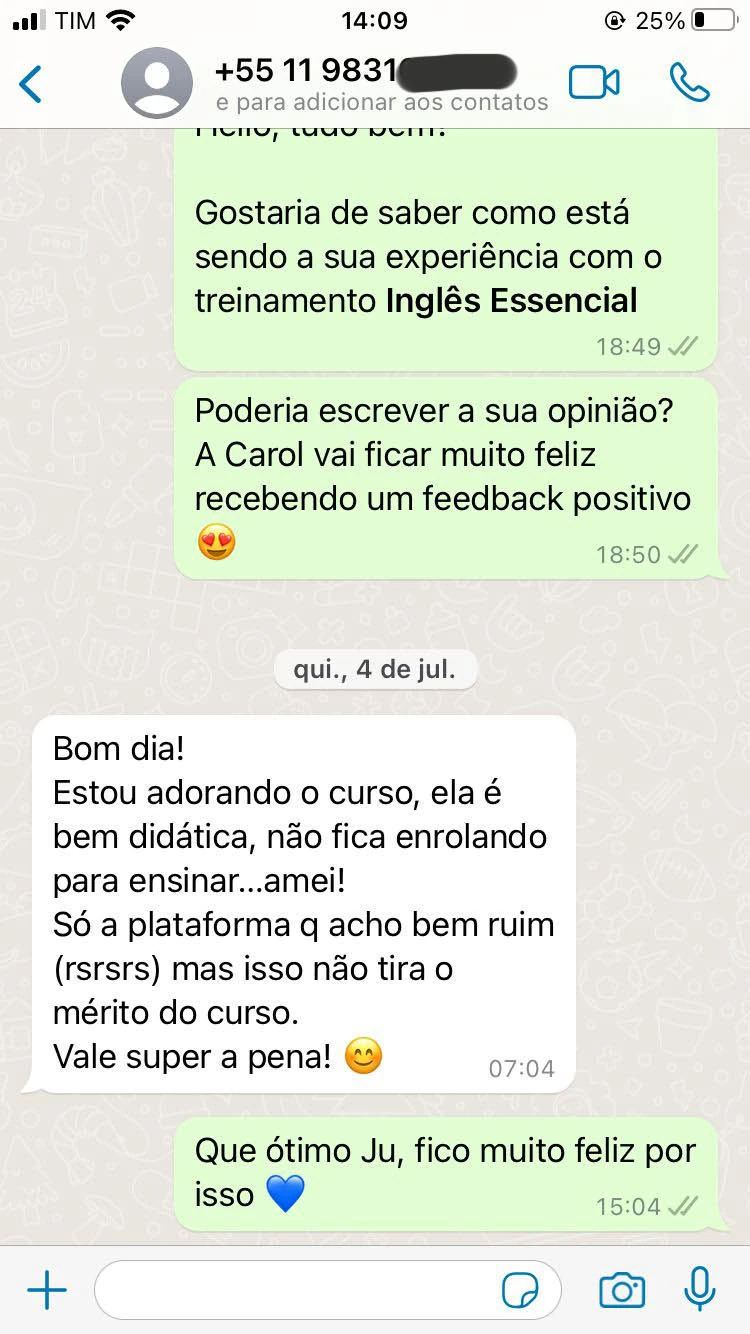Tap the microphone to record a voice message
Image resolution: width=750 pixels, height=1334 pixels.
point(699,1290)
